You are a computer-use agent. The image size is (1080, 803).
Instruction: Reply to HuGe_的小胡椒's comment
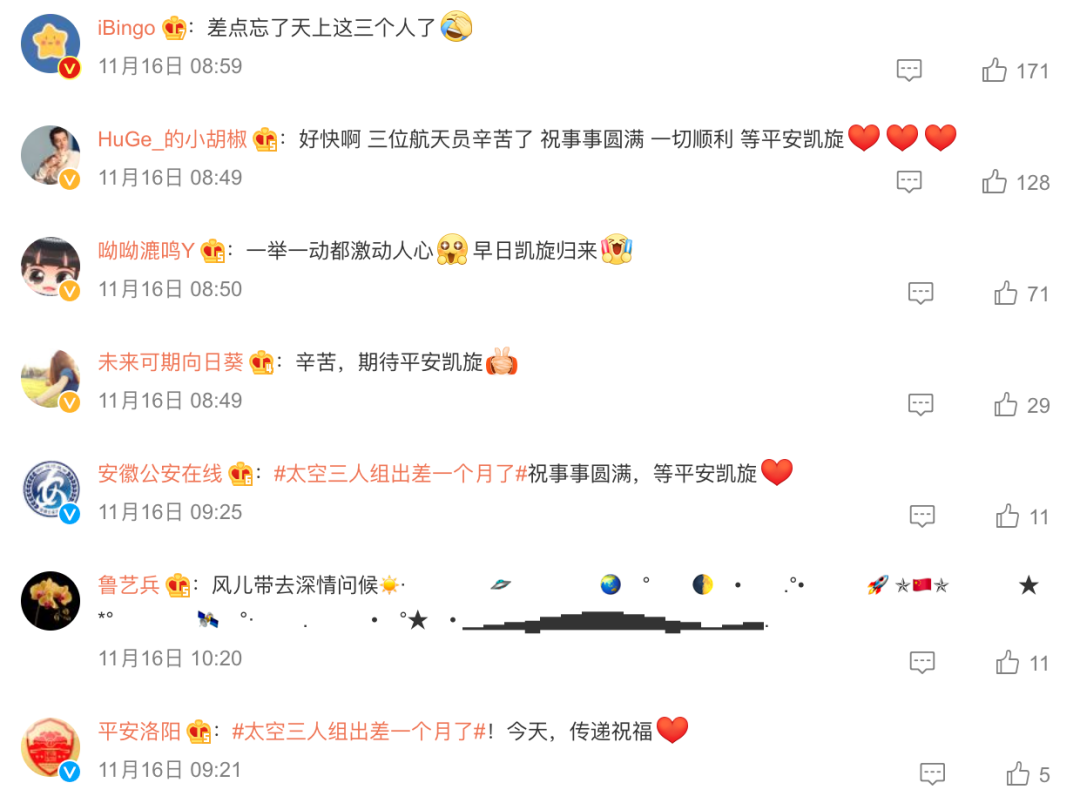908,182
